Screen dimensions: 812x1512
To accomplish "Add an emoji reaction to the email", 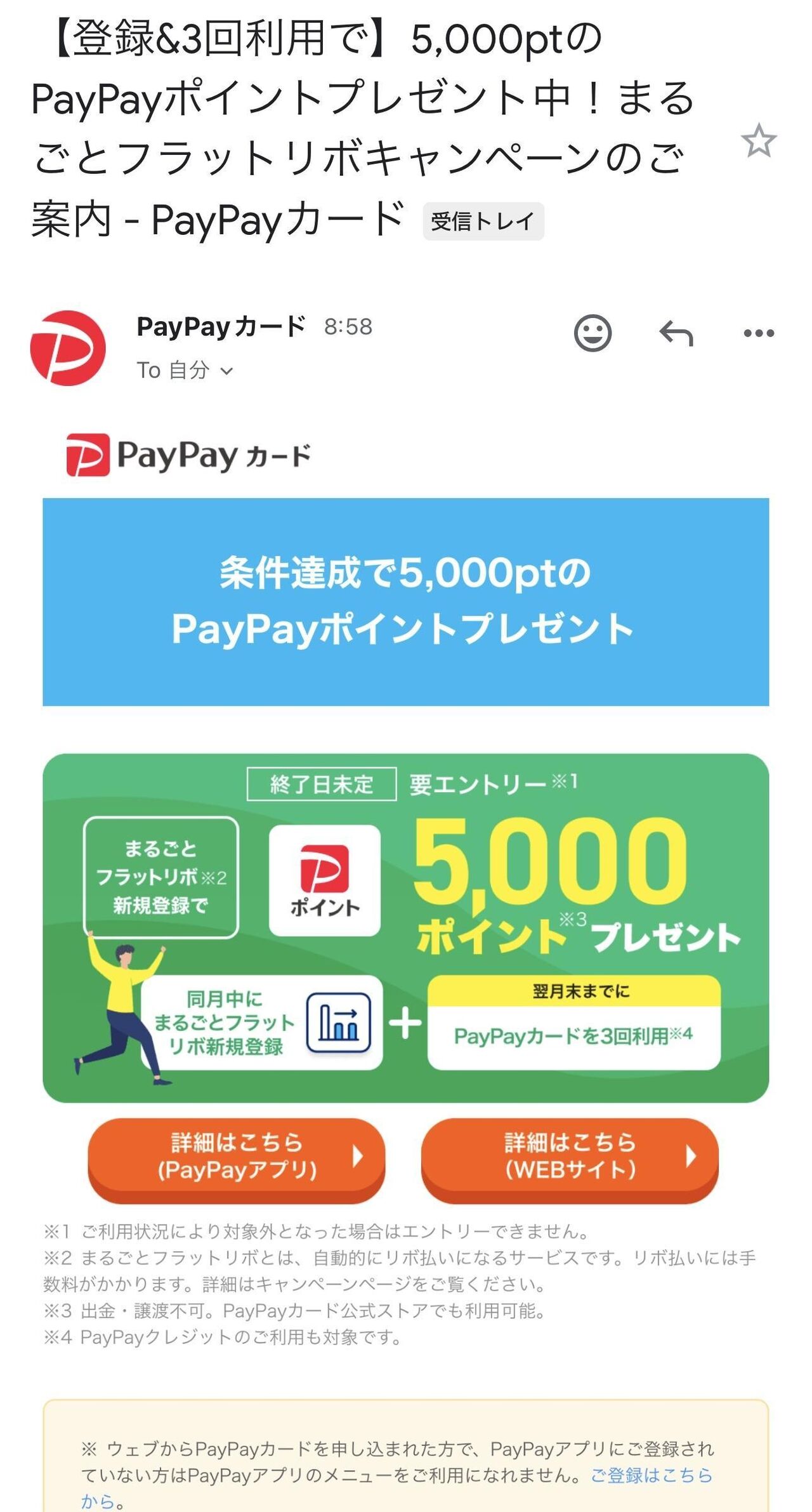I will point(593,333).
